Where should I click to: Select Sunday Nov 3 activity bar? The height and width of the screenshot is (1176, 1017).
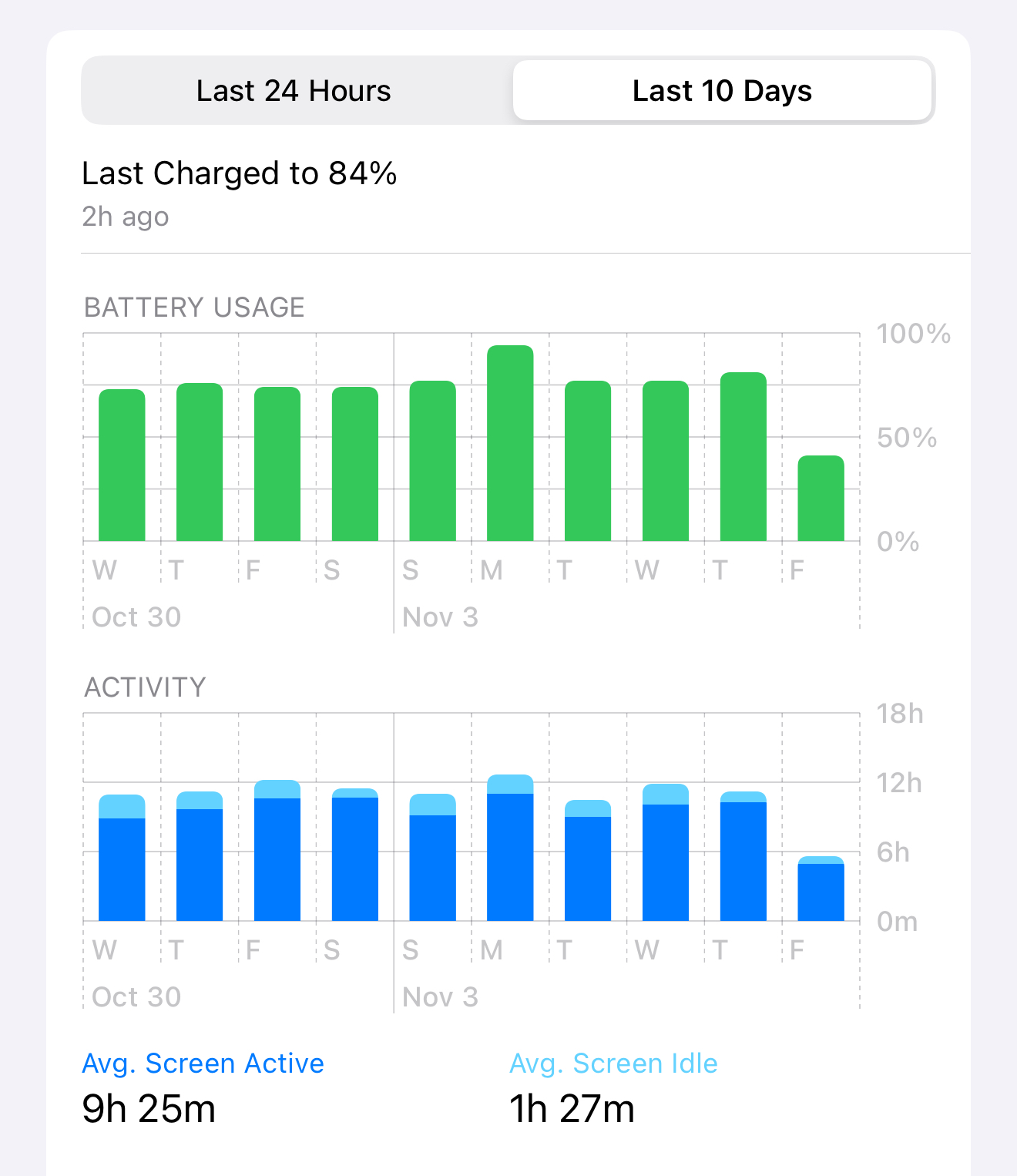432,858
